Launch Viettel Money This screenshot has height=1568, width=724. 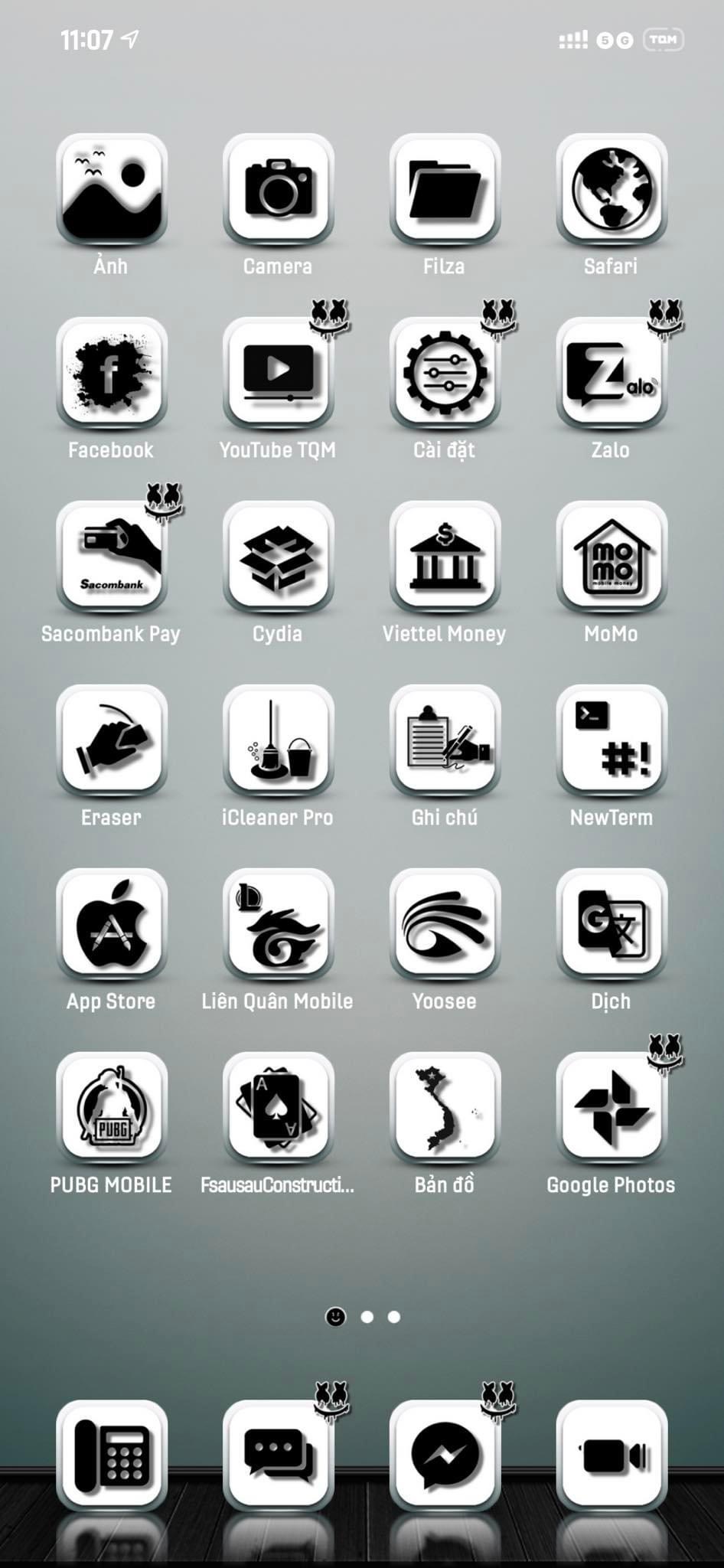tap(445, 557)
